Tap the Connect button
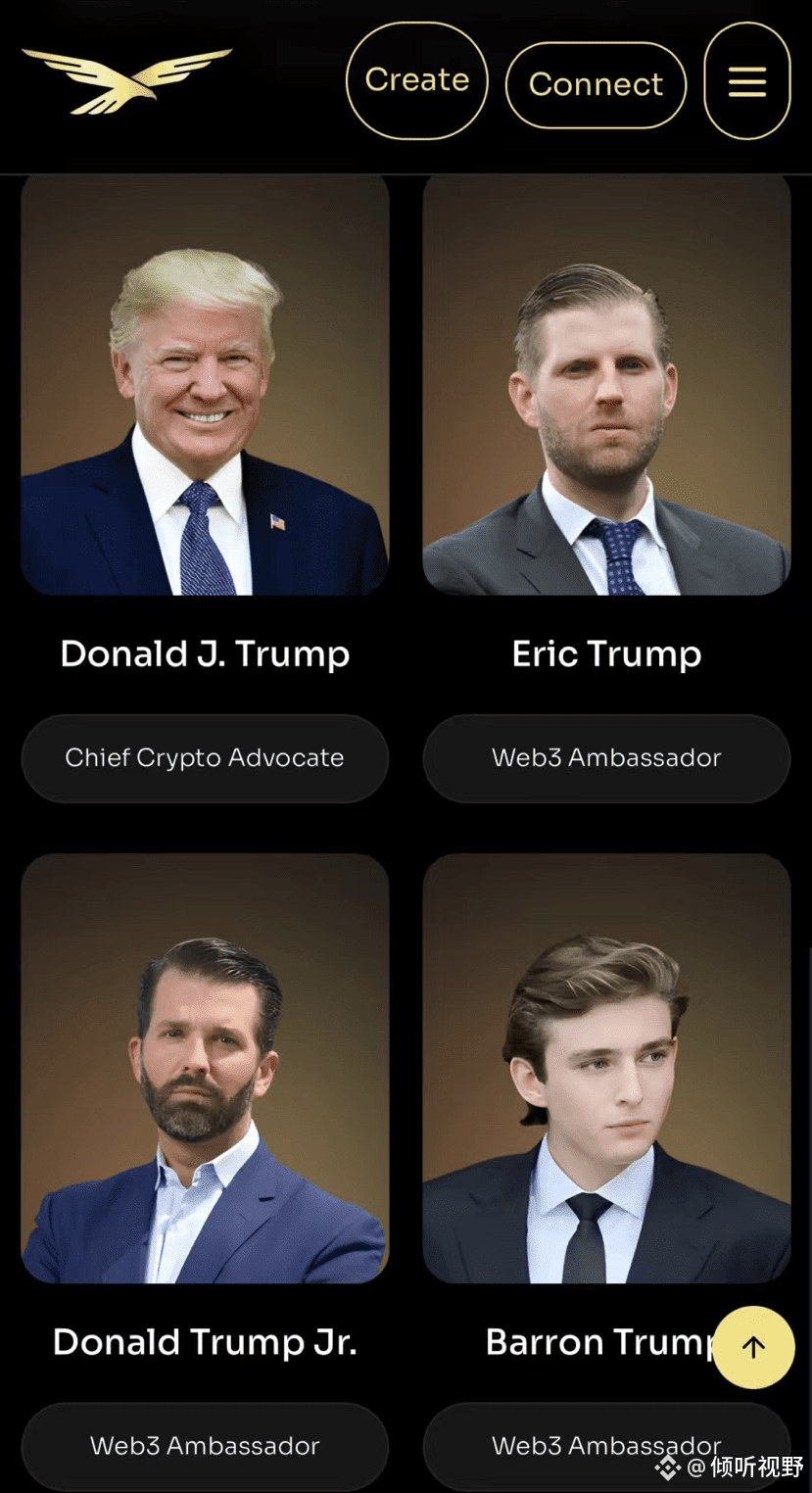This screenshot has width=812, height=1493. tap(596, 84)
